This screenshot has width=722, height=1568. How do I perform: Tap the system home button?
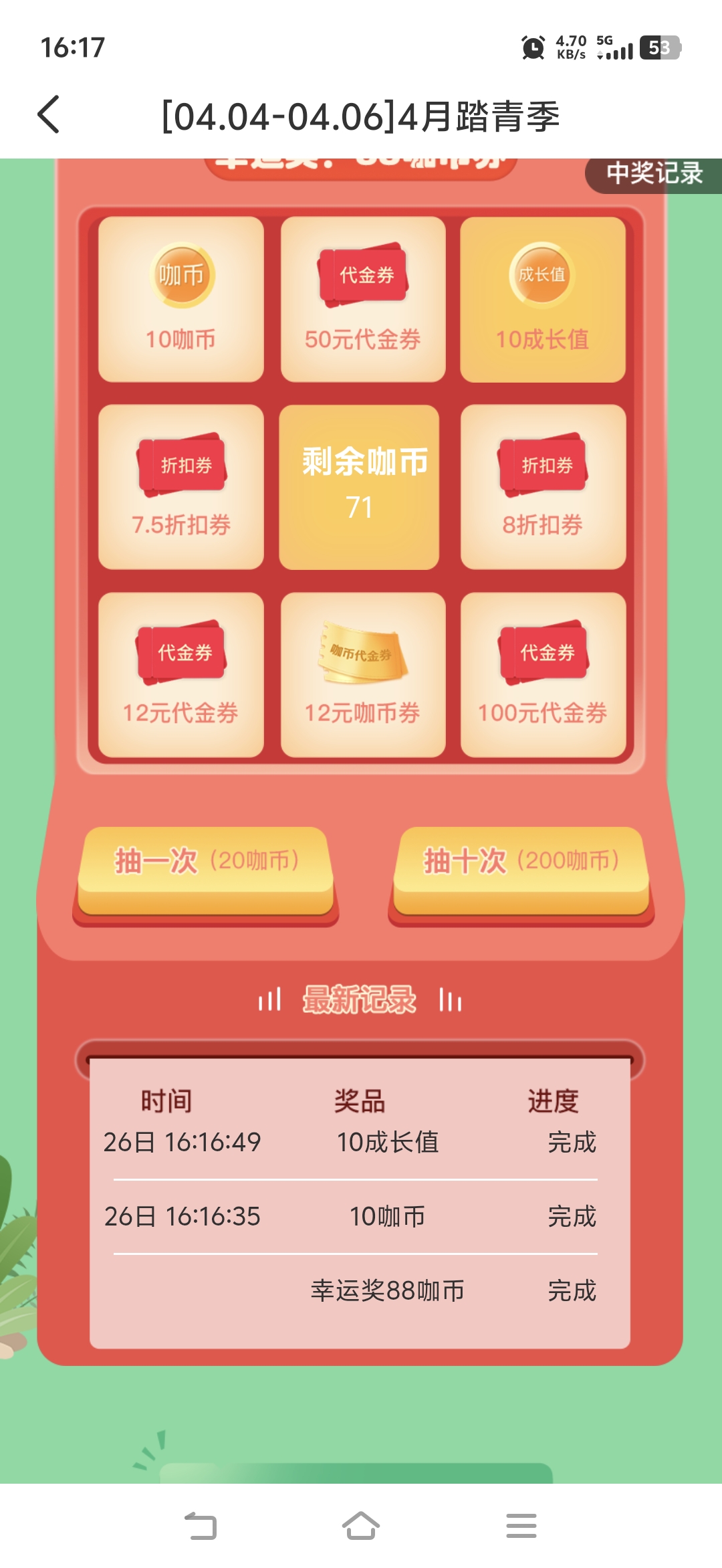pyautogui.click(x=361, y=1526)
